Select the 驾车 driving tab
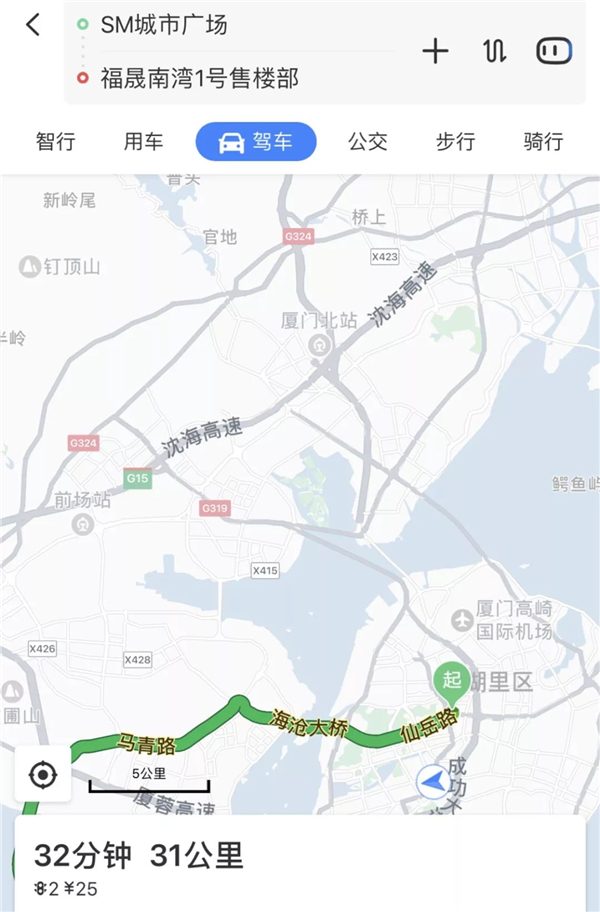Screen dimensions: 600x912 (x=256, y=142)
